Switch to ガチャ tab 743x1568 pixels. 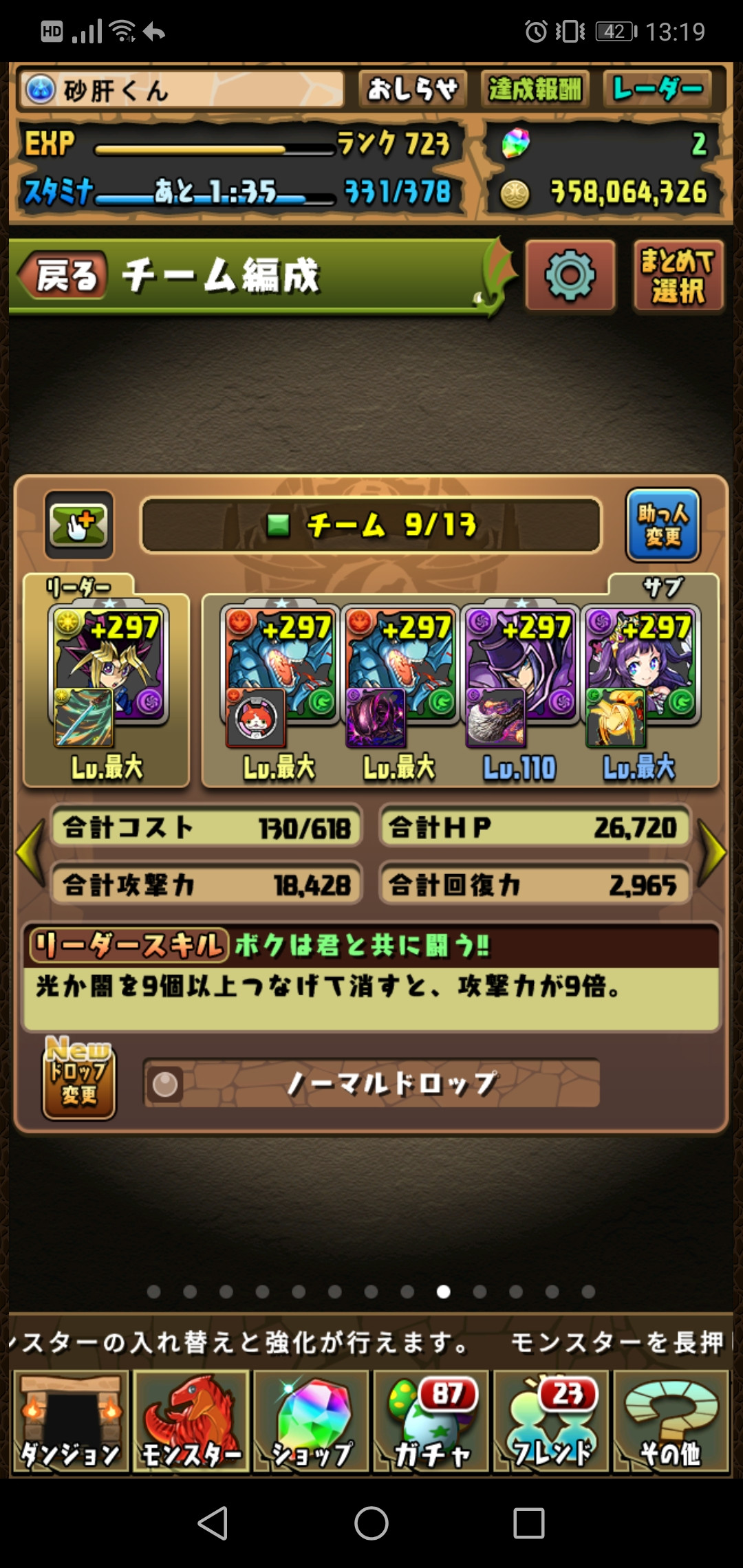pos(431,1421)
